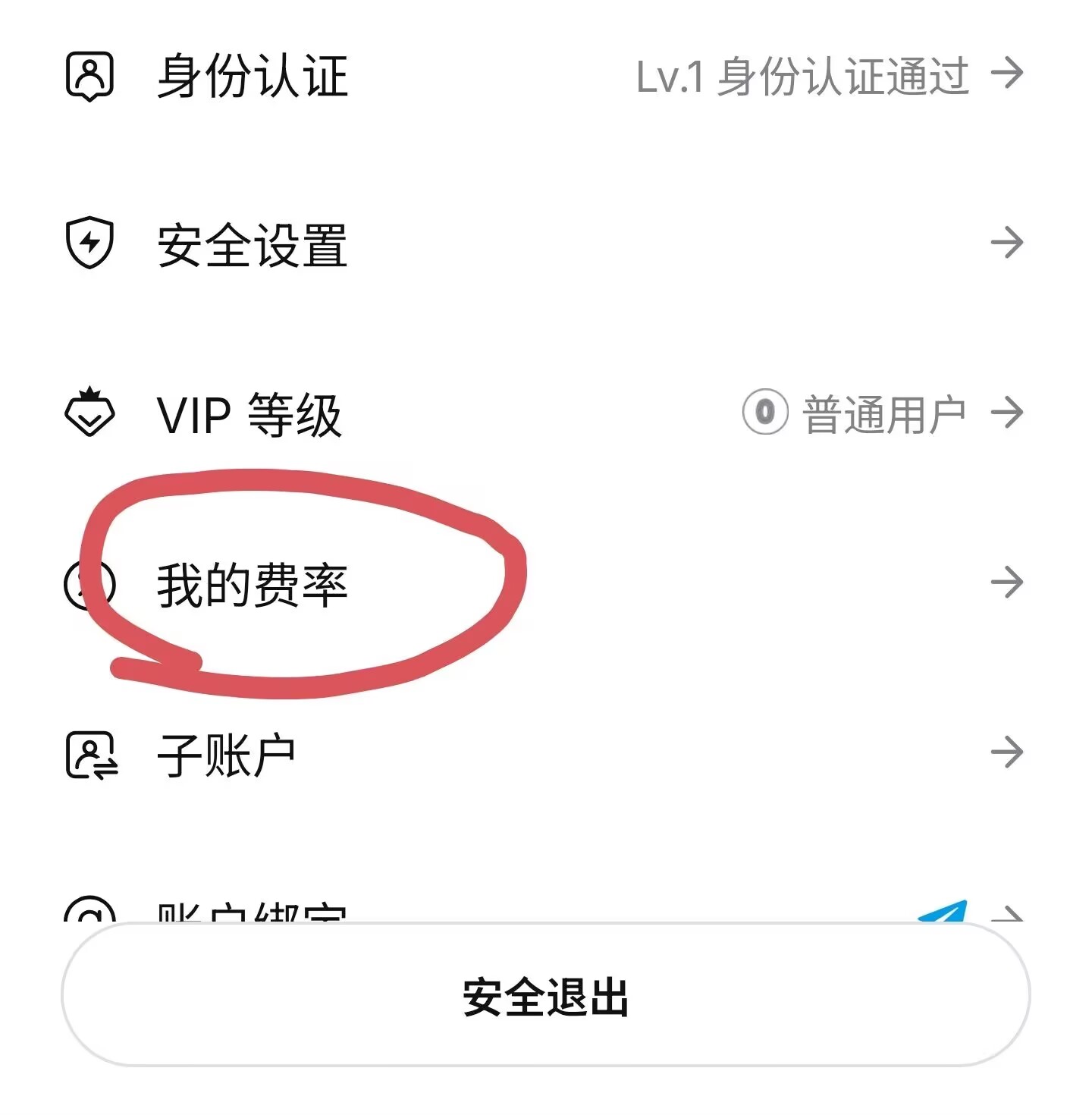This screenshot has width=1092, height=1115.
Task: Open 安全设置 security settings
Action: tap(252, 245)
